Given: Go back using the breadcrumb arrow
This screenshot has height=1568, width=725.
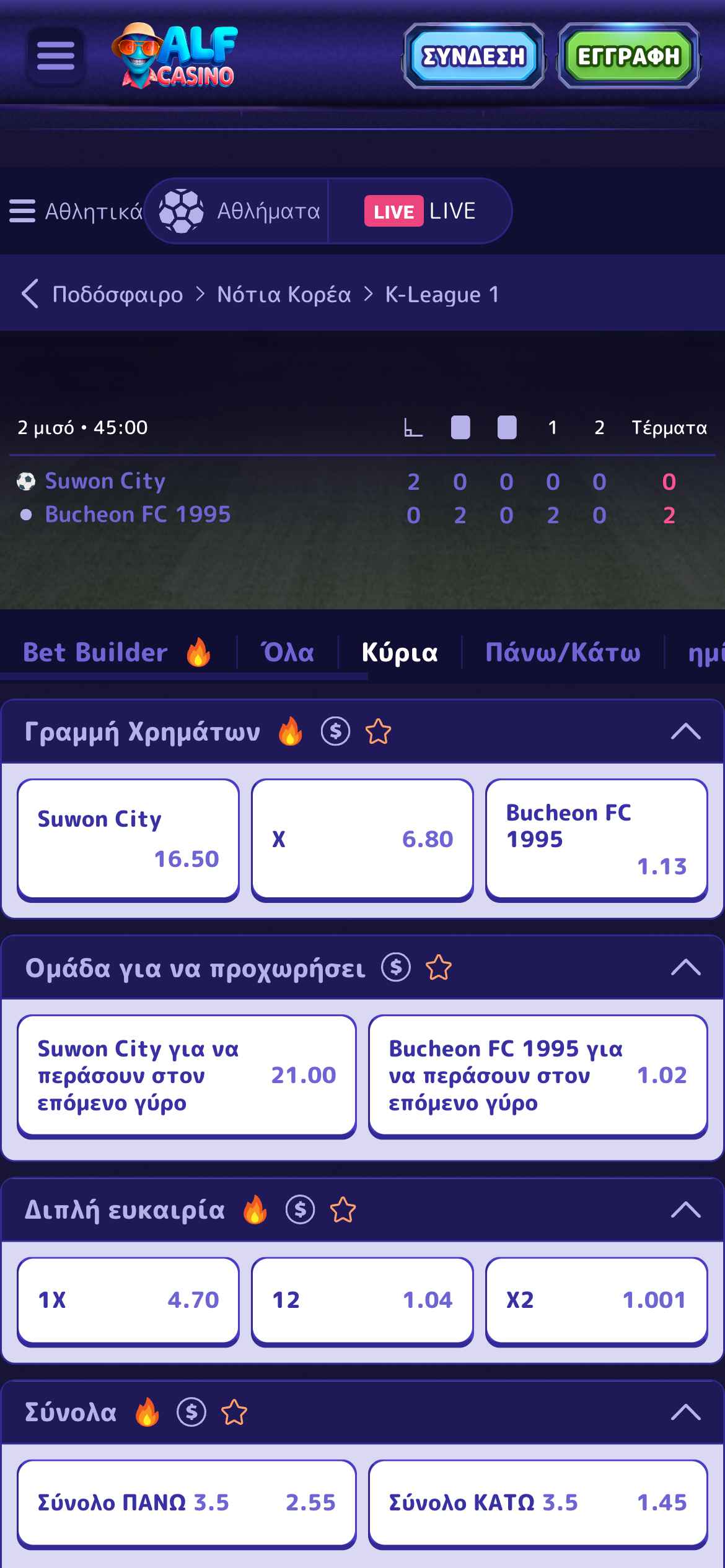Looking at the screenshot, I should (x=29, y=294).
